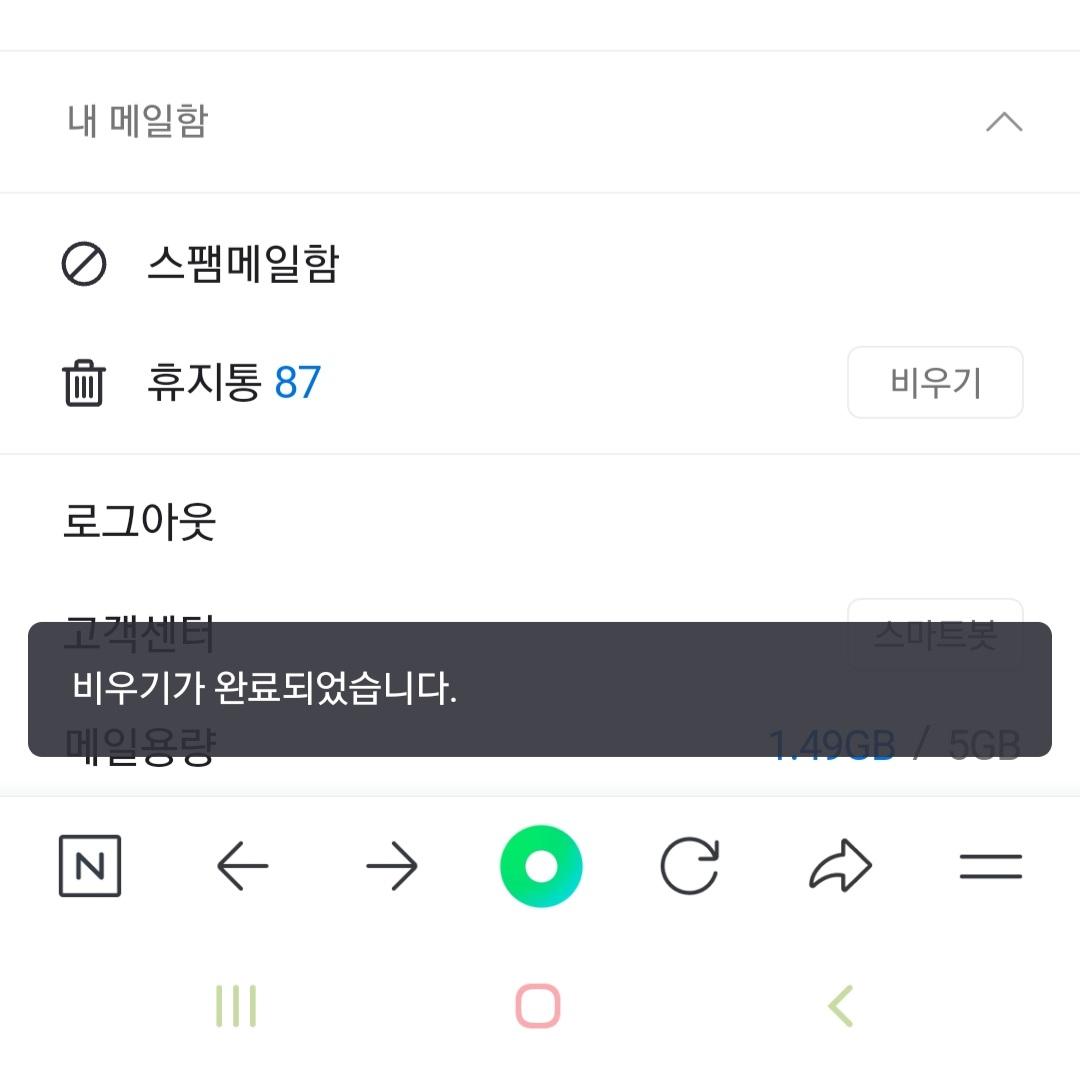Tap 로그아웃 to sign out

139,521
